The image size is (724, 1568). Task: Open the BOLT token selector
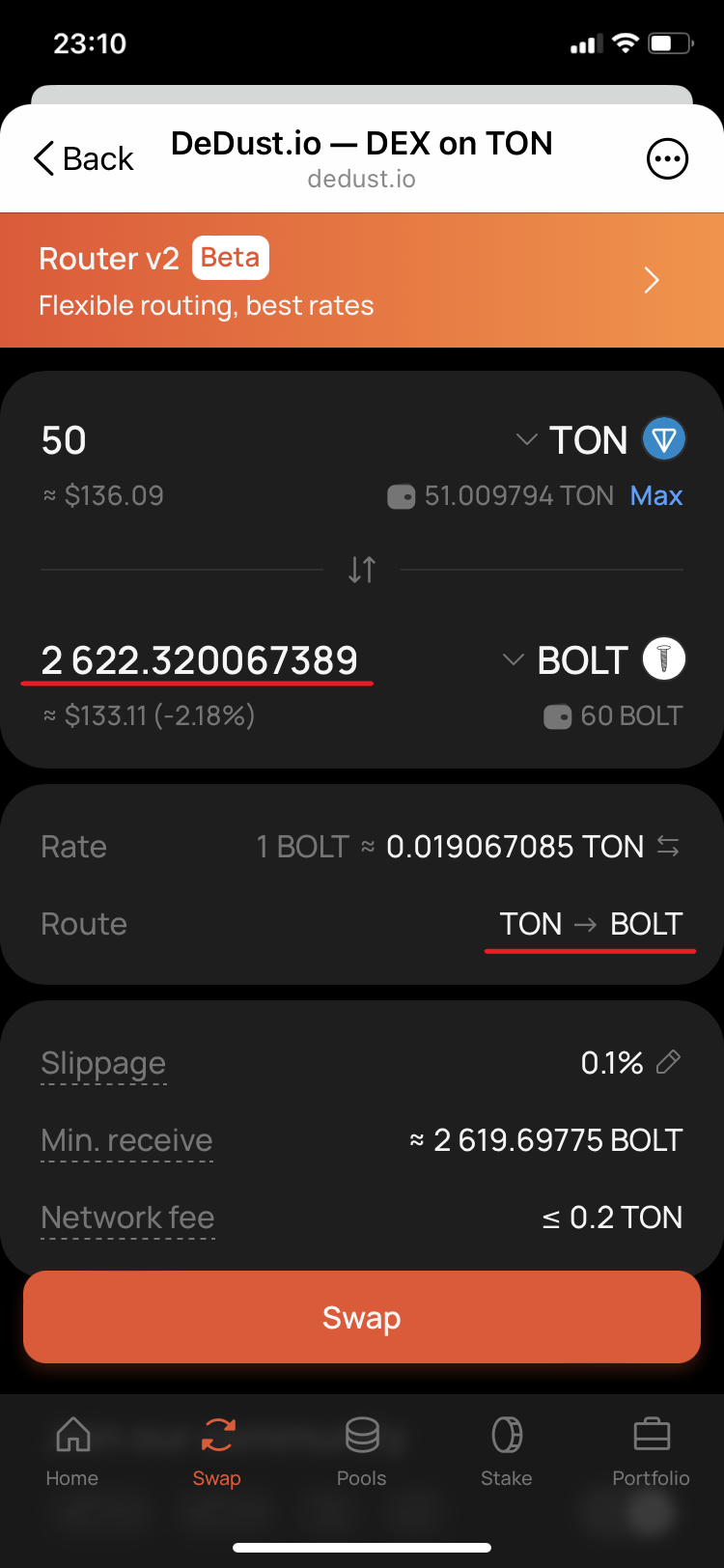(x=594, y=660)
